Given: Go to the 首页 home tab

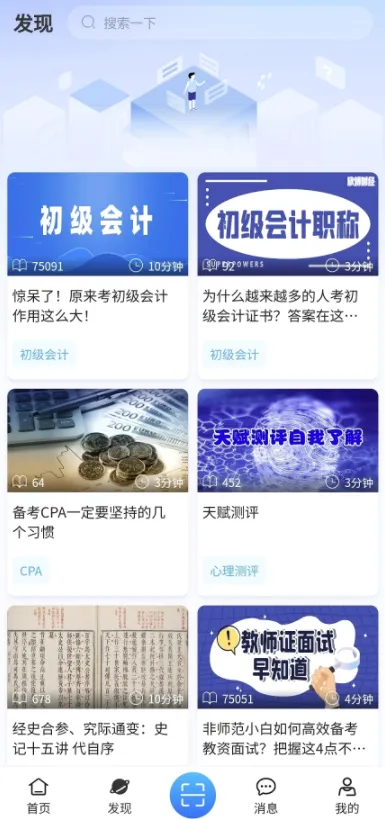Looking at the screenshot, I should tap(39, 795).
